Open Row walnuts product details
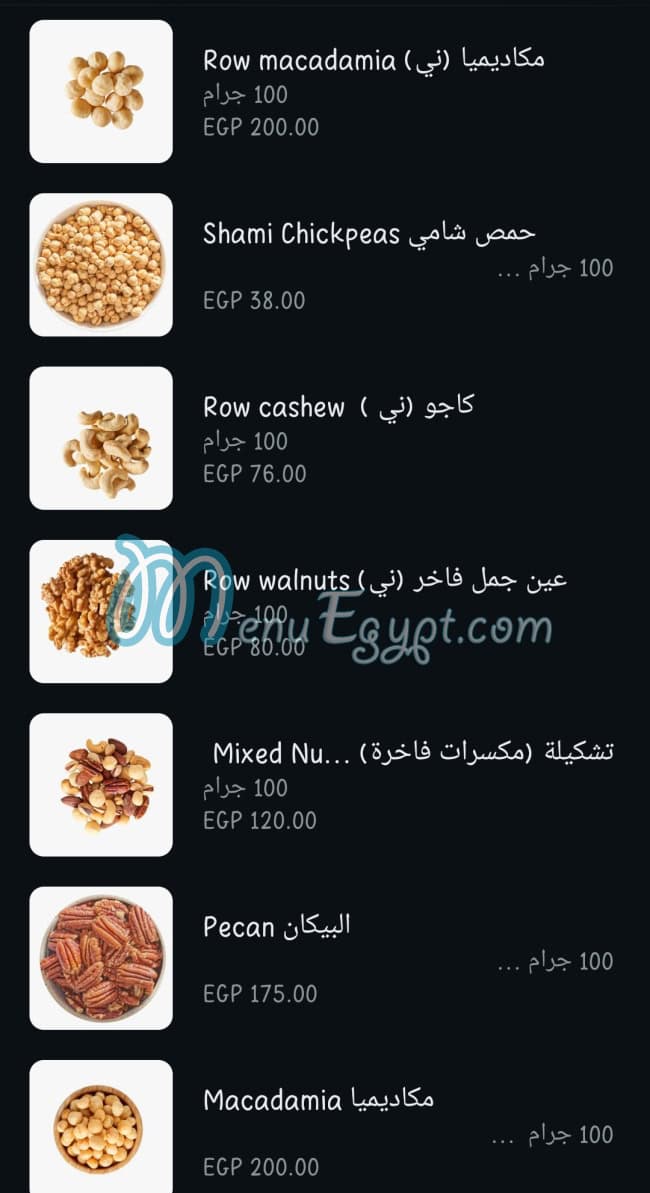The height and width of the screenshot is (1193, 650). [x=384, y=581]
